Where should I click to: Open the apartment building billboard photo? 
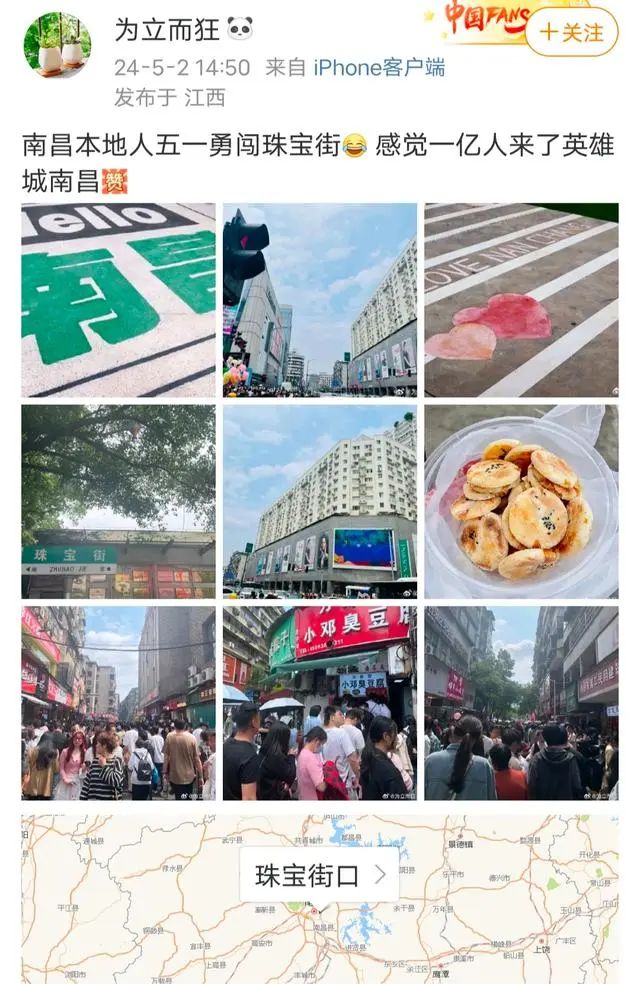320,501
